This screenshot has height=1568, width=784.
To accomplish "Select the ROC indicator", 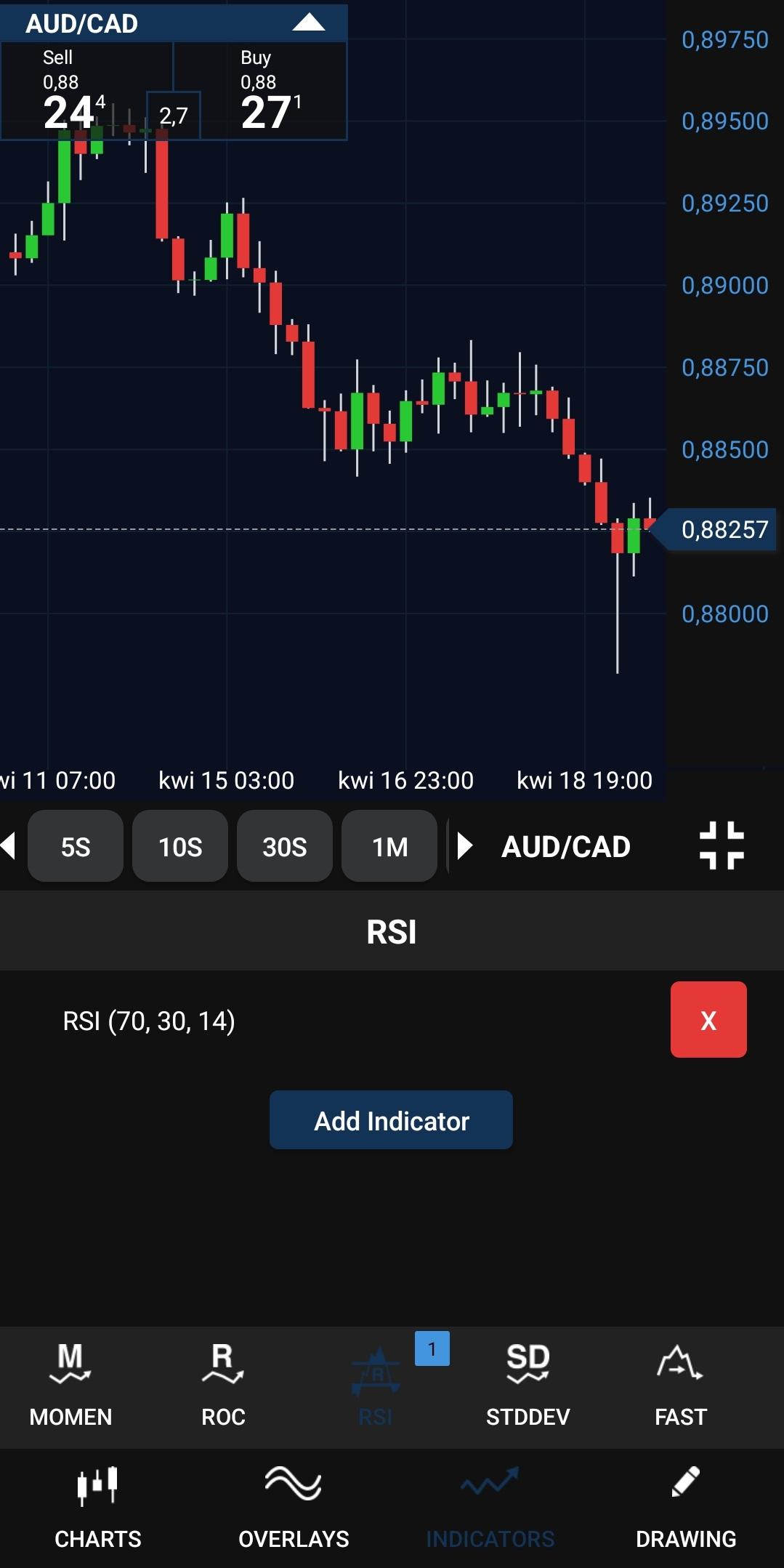I will pyautogui.click(x=223, y=1386).
